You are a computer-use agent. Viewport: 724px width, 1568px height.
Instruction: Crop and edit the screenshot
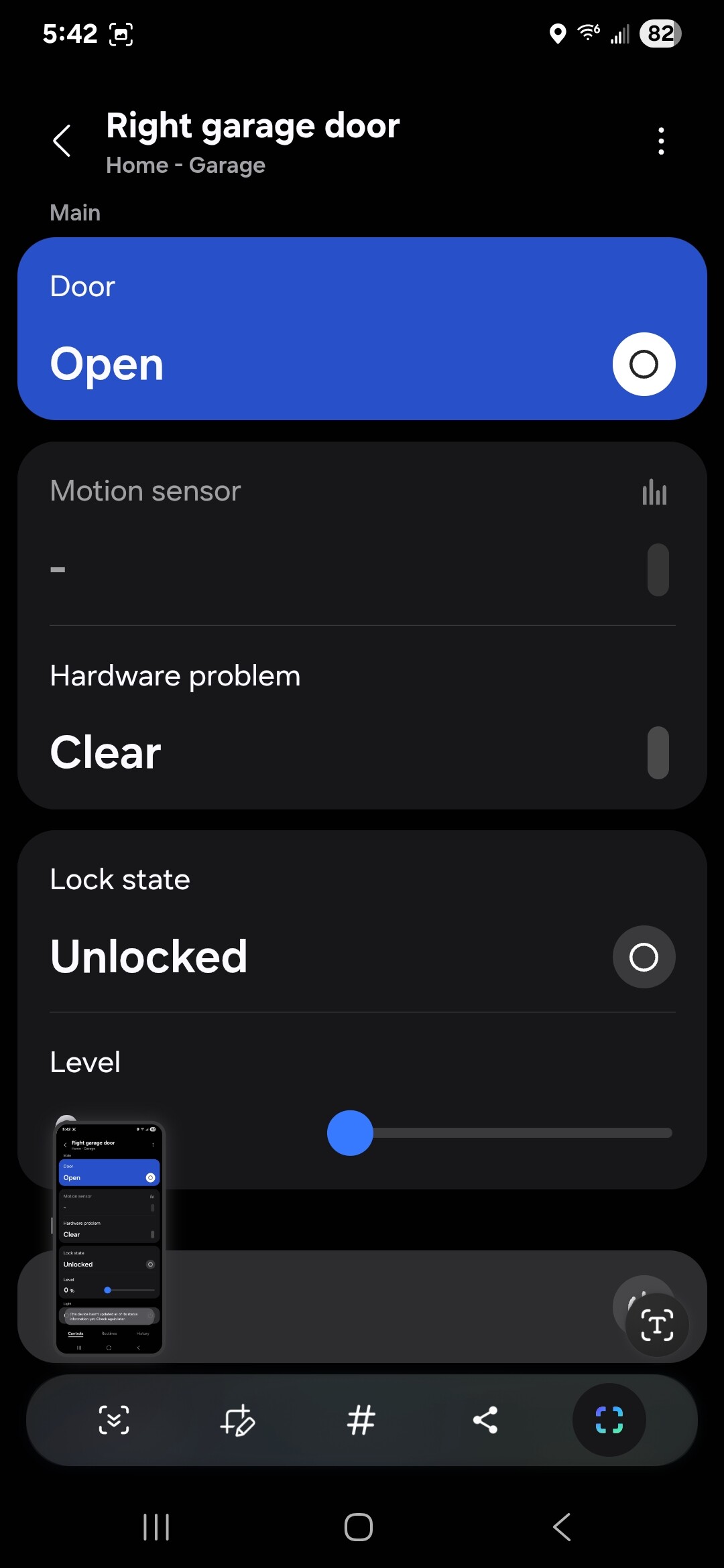237,1419
